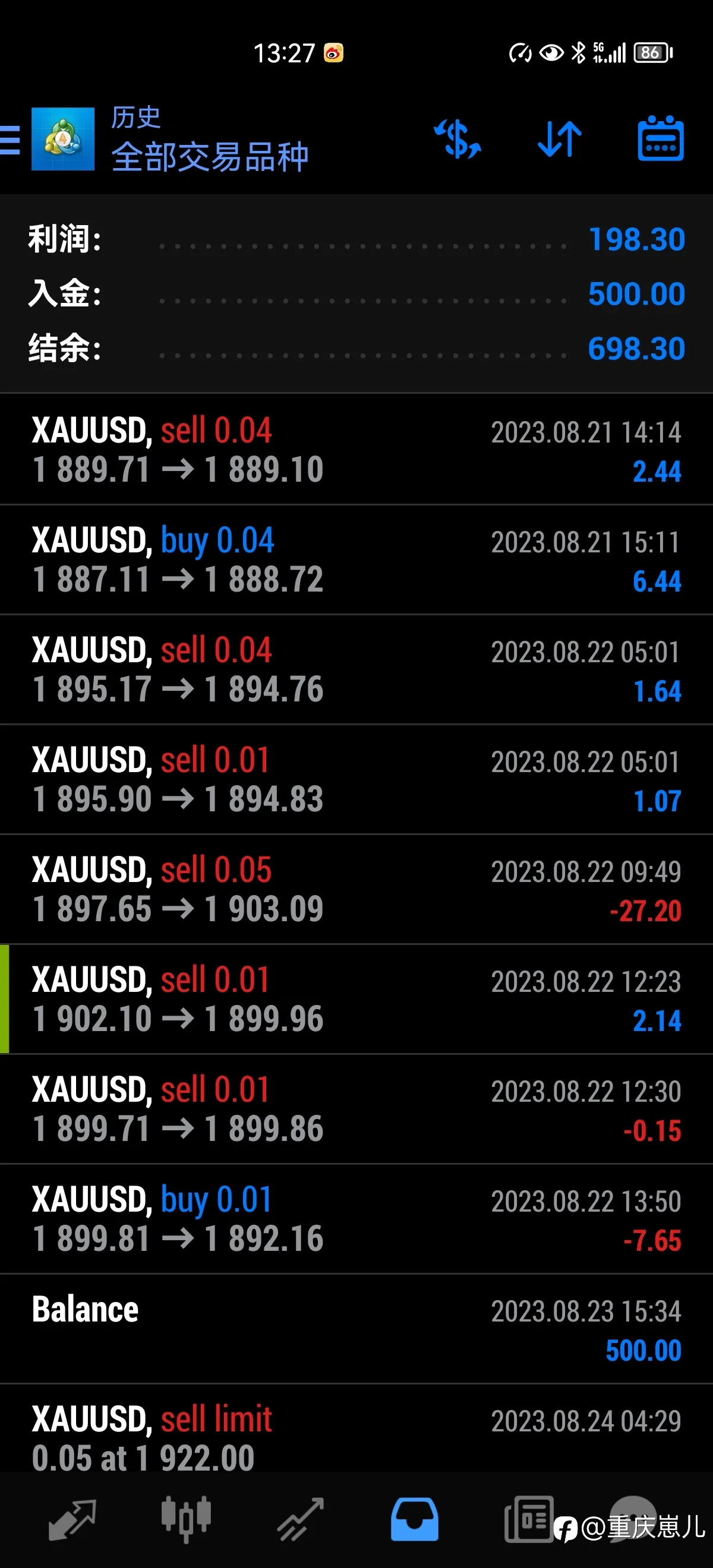This screenshot has height=1568, width=713.
Task: Open the symbol filter dollar icon
Action: click(x=457, y=140)
